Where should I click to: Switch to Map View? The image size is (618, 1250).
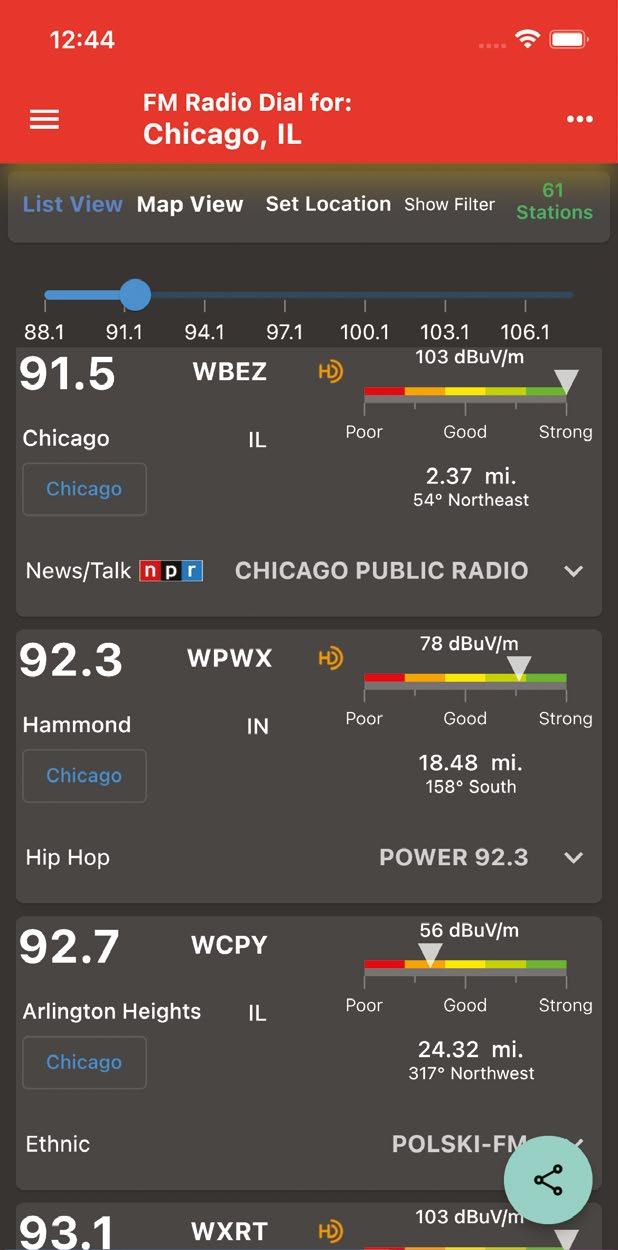click(190, 204)
